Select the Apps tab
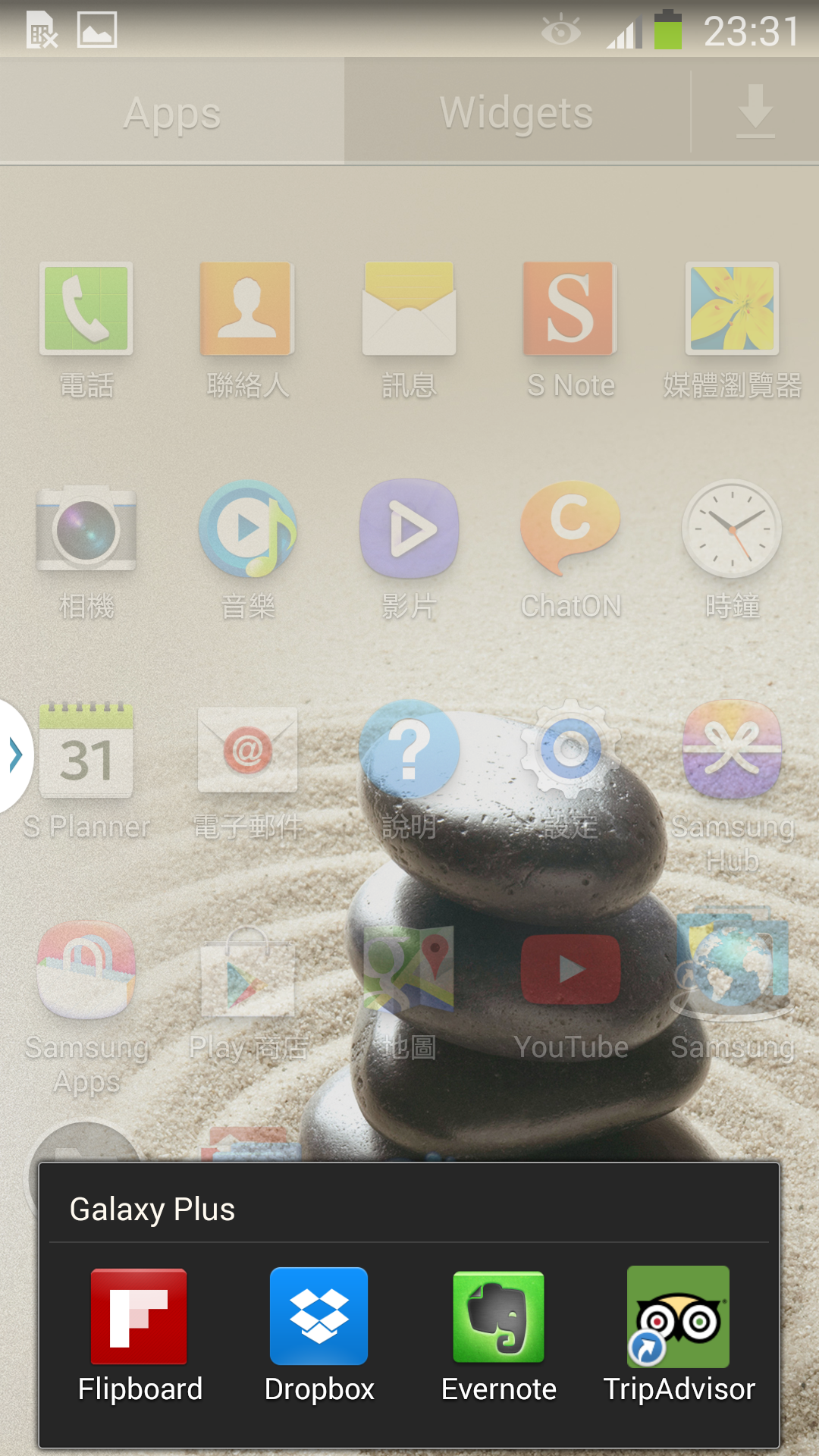 coord(172,112)
